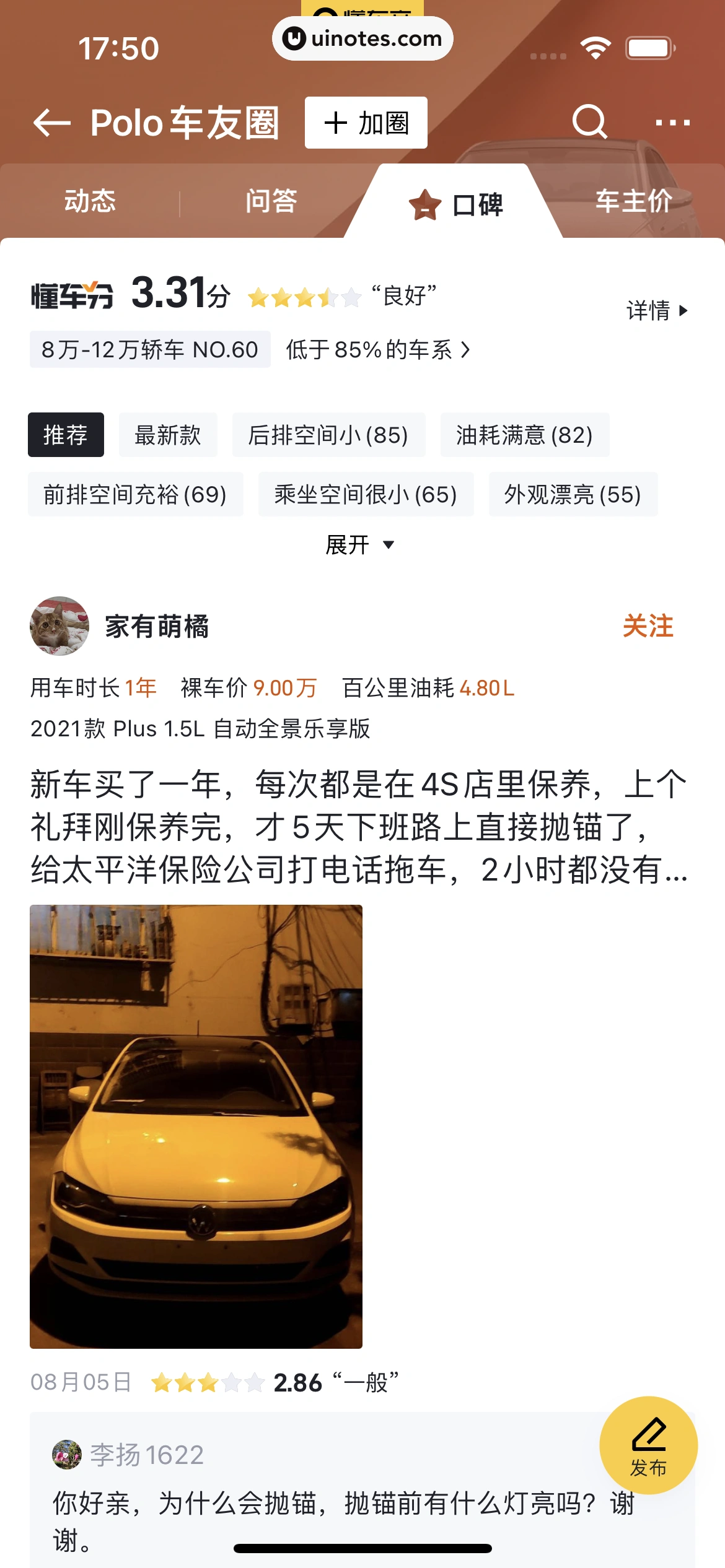Filter reviews by 后排空间小 (85)
Viewport: 725px width, 1568px height.
point(328,435)
